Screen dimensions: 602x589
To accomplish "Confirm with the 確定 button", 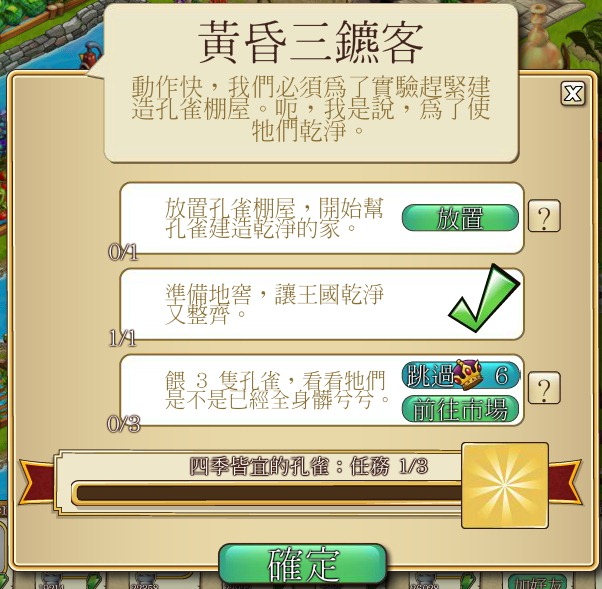I will (302, 565).
